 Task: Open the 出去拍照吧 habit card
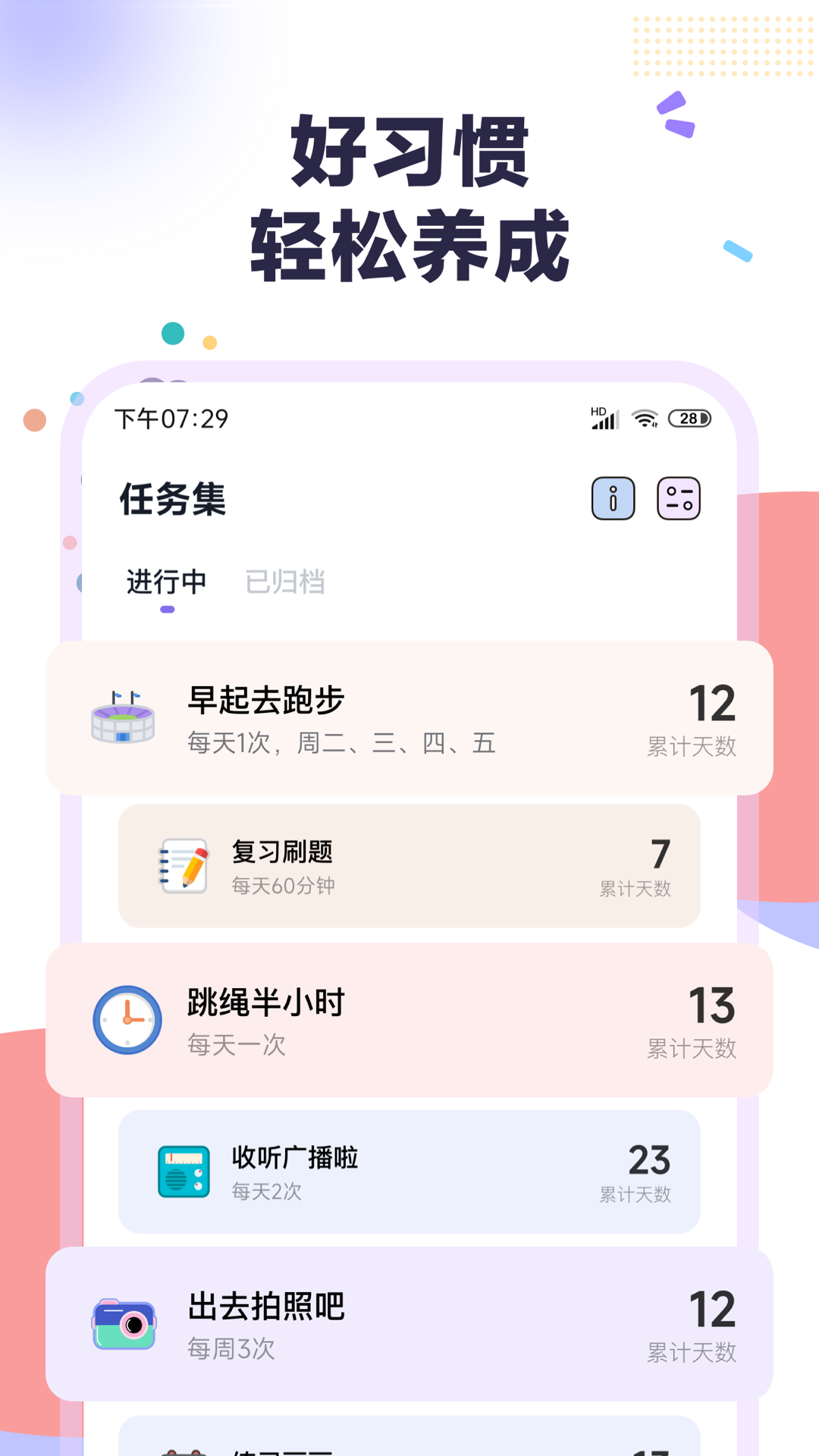409,1324
